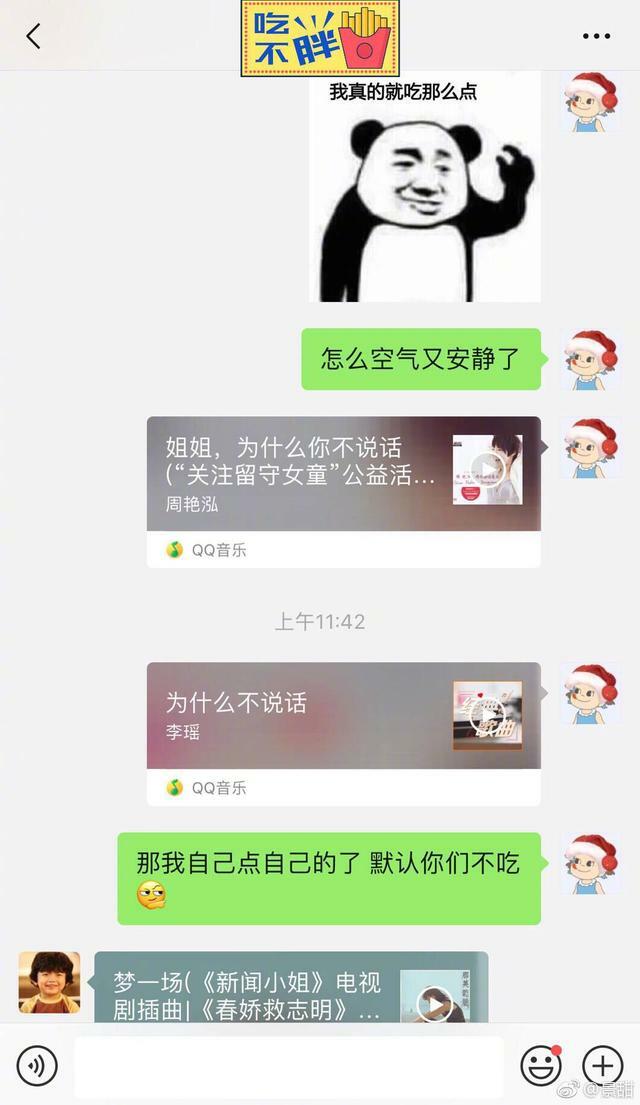
Task: Switch to voice message input
Action: [x=37, y=1066]
